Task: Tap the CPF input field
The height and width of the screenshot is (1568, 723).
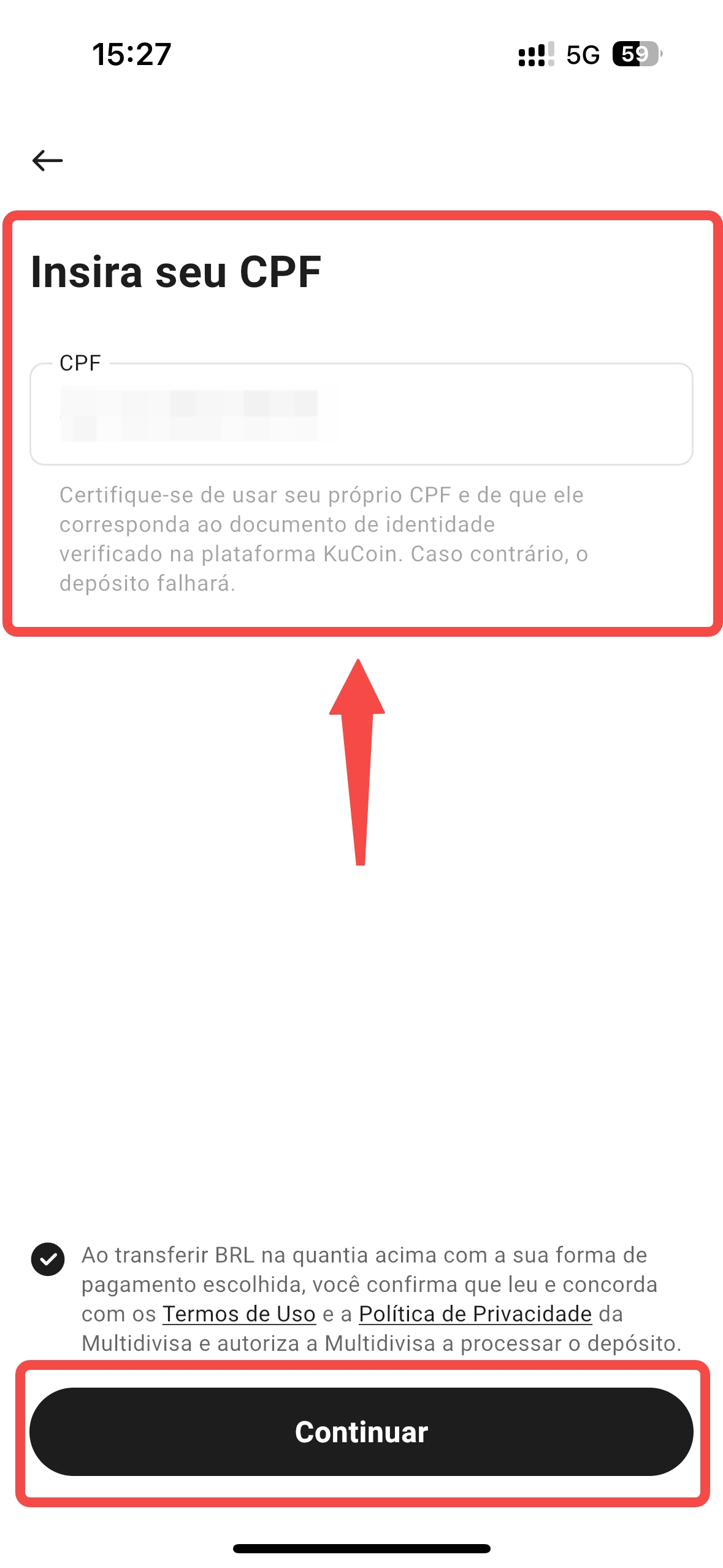Action: [x=361, y=415]
